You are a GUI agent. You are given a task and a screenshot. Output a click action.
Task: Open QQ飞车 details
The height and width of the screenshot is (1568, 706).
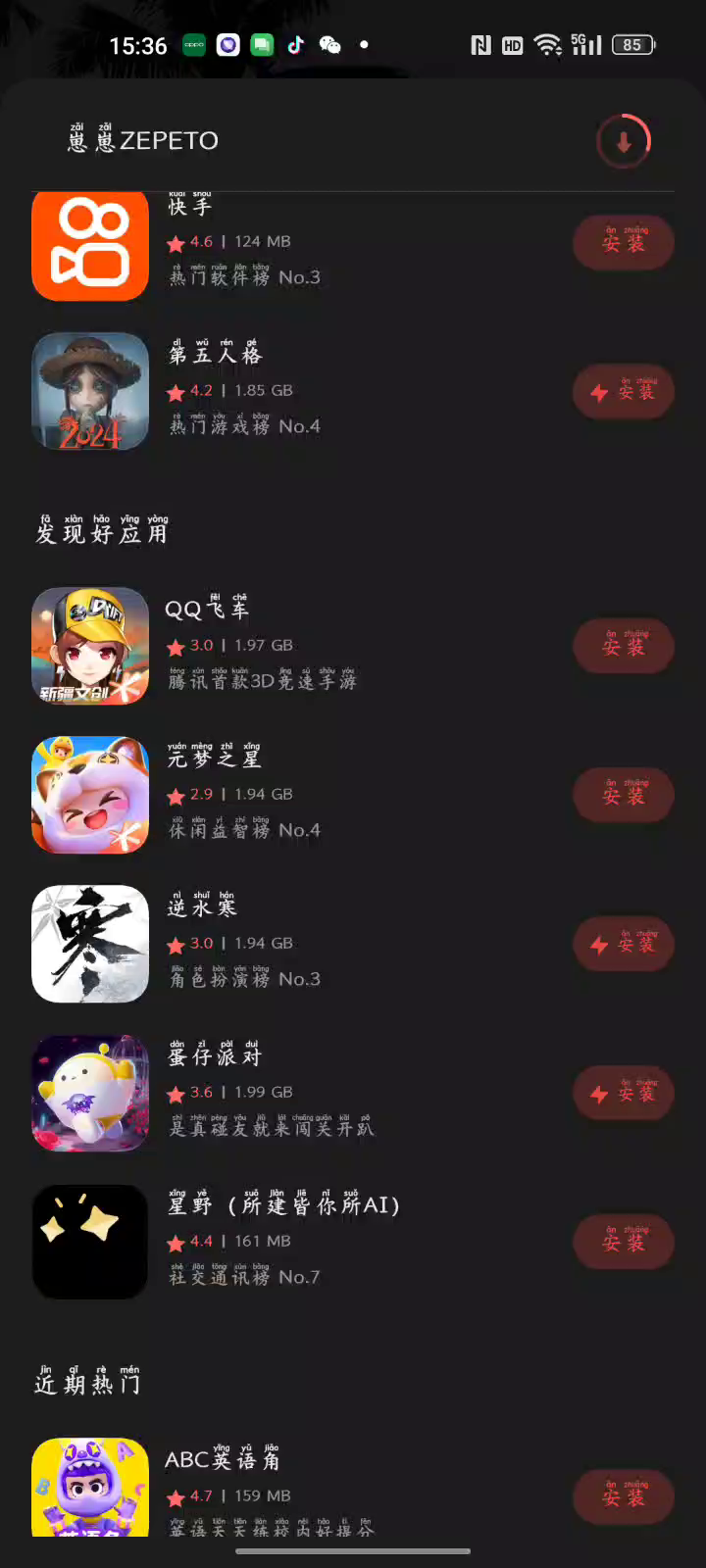(x=90, y=646)
